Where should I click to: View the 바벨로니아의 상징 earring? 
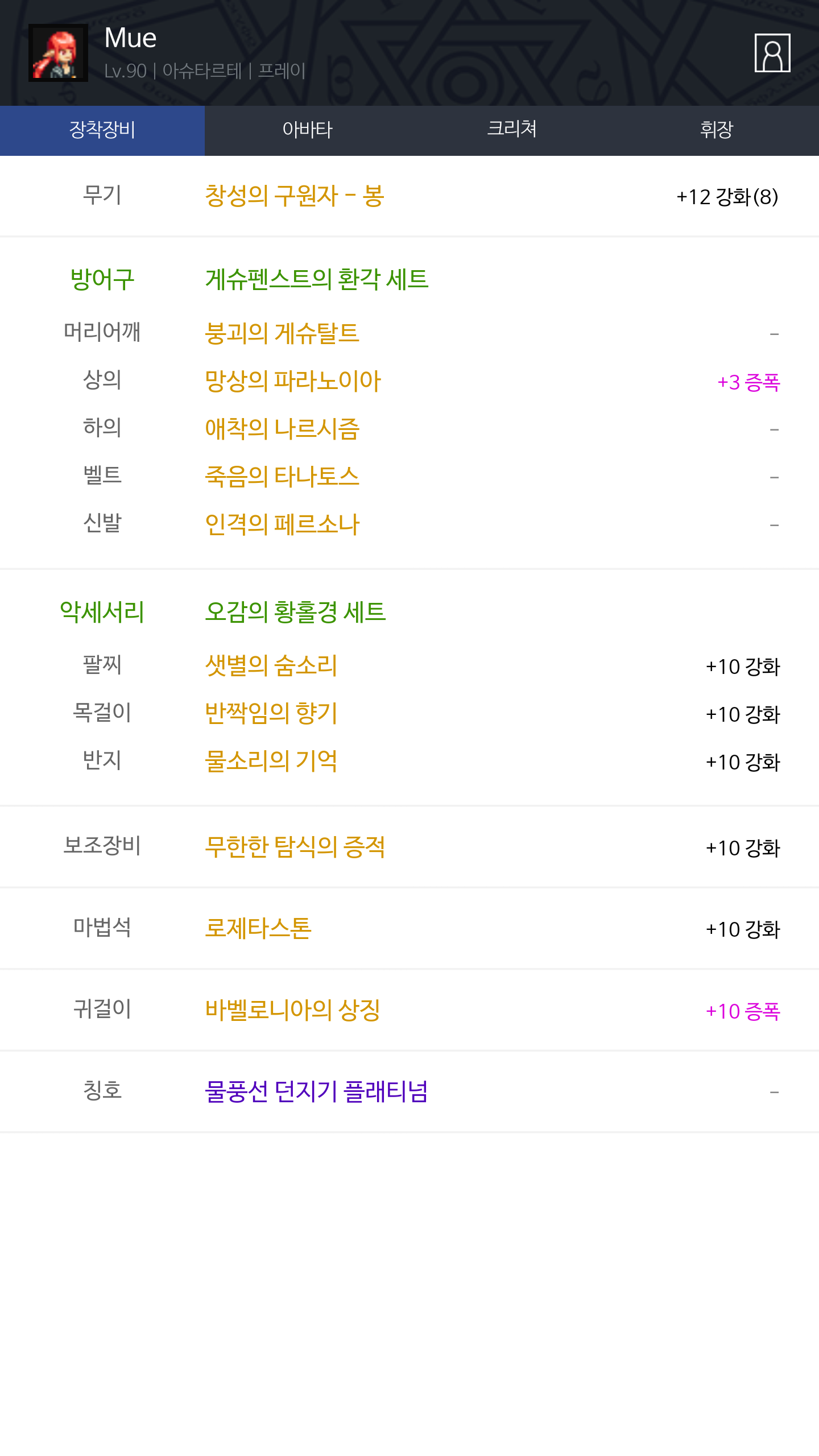coord(292,1010)
